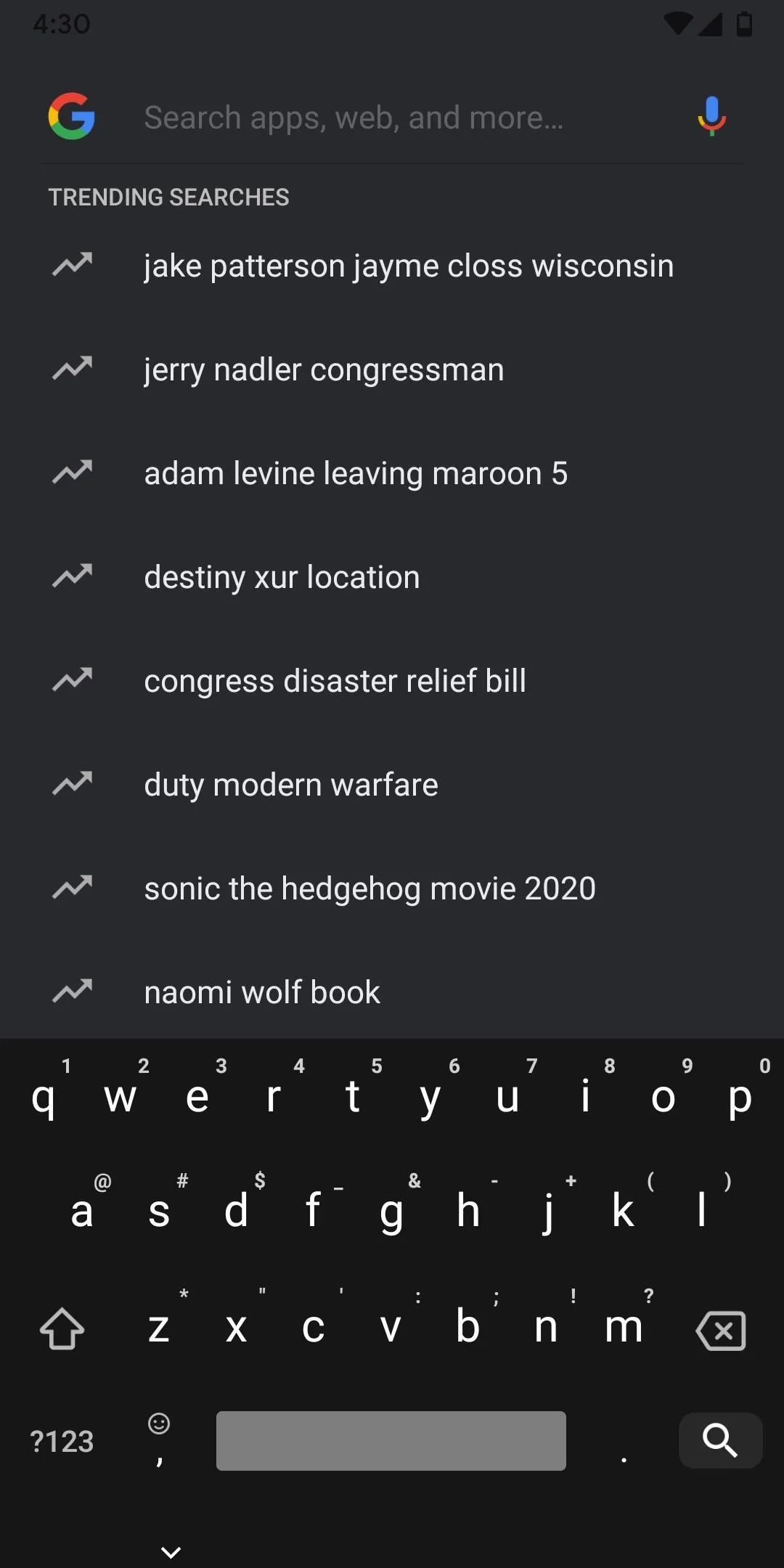The width and height of the screenshot is (784, 1568).
Task: Choose destiny xur location trending search
Action: [392, 577]
